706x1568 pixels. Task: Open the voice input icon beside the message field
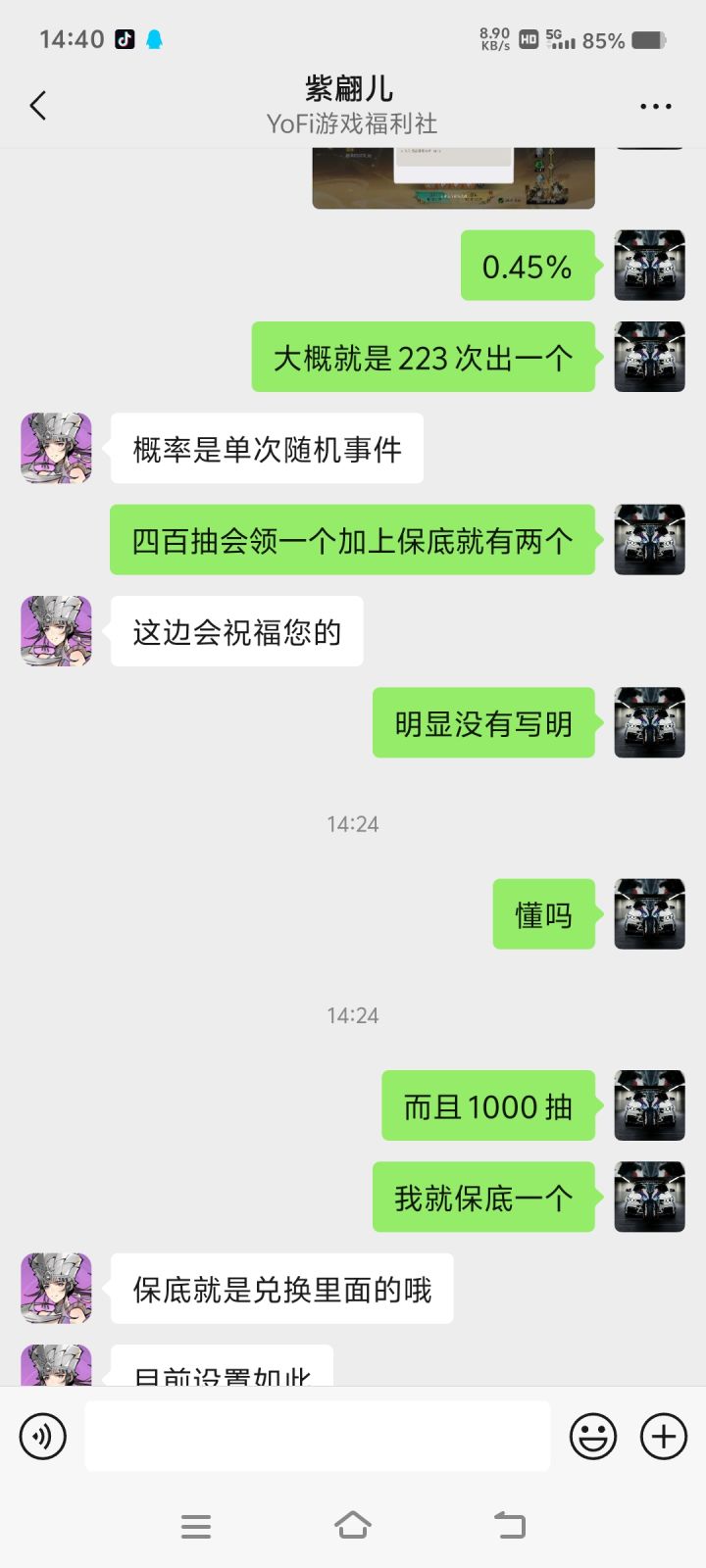point(41,1436)
